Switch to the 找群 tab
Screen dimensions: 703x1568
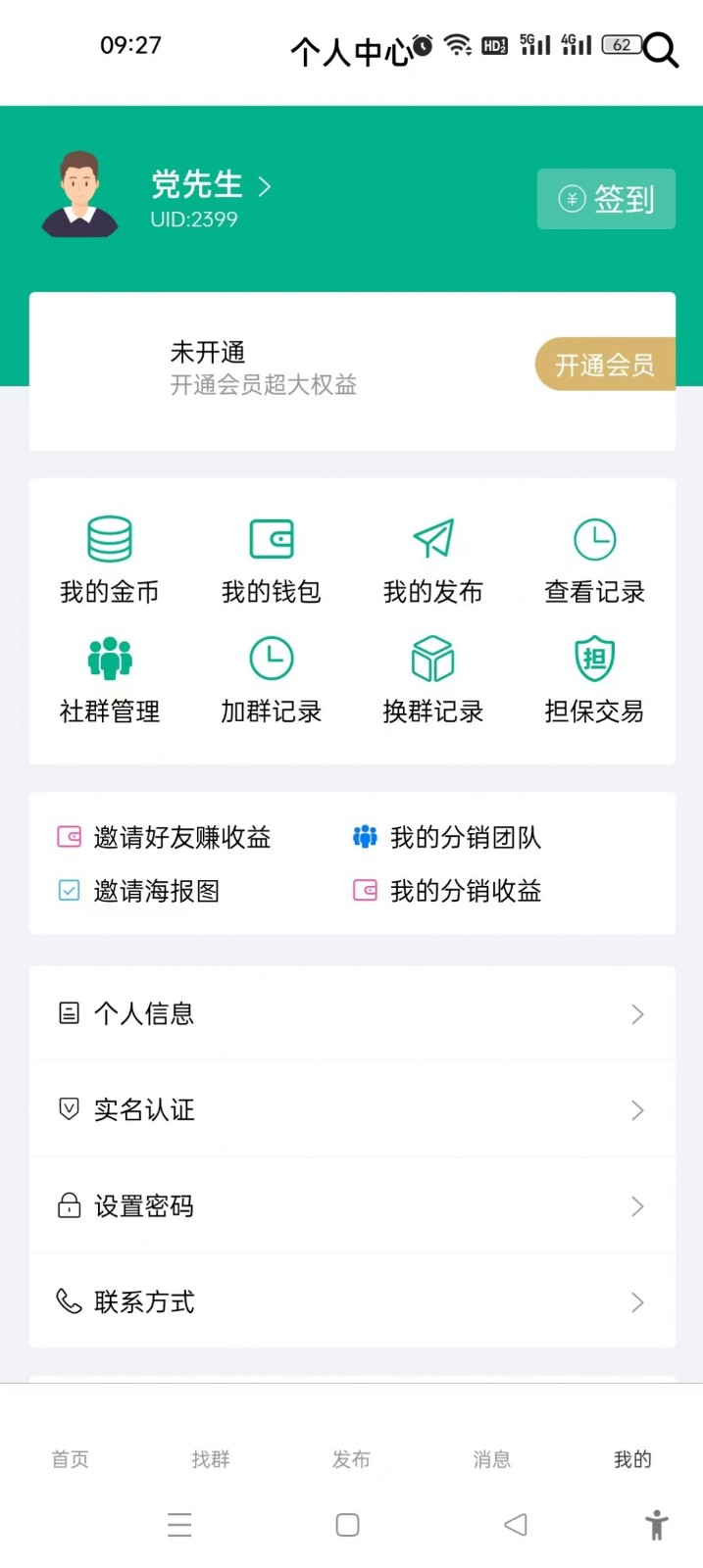(x=211, y=1459)
